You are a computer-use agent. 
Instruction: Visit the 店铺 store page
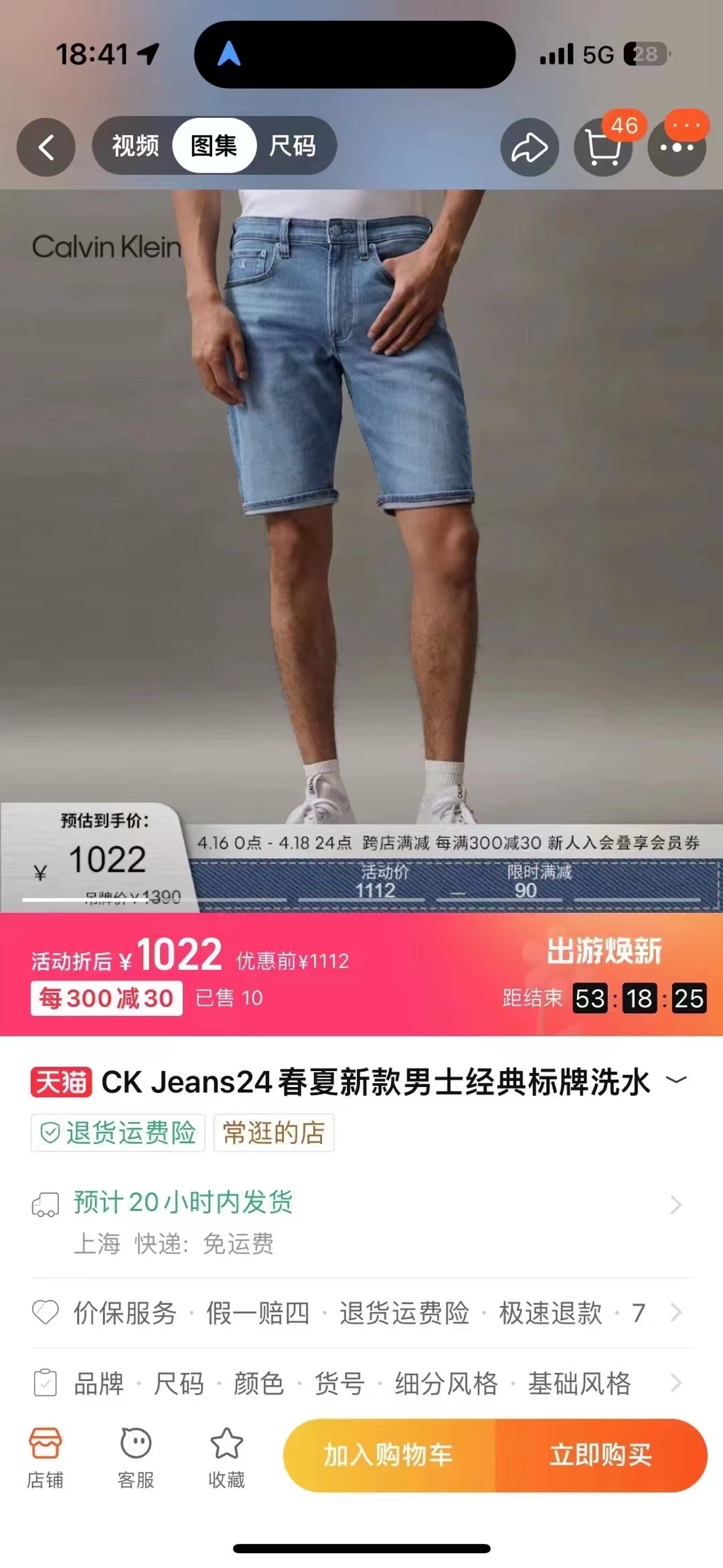pyautogui.click(x=45, y=1457)
